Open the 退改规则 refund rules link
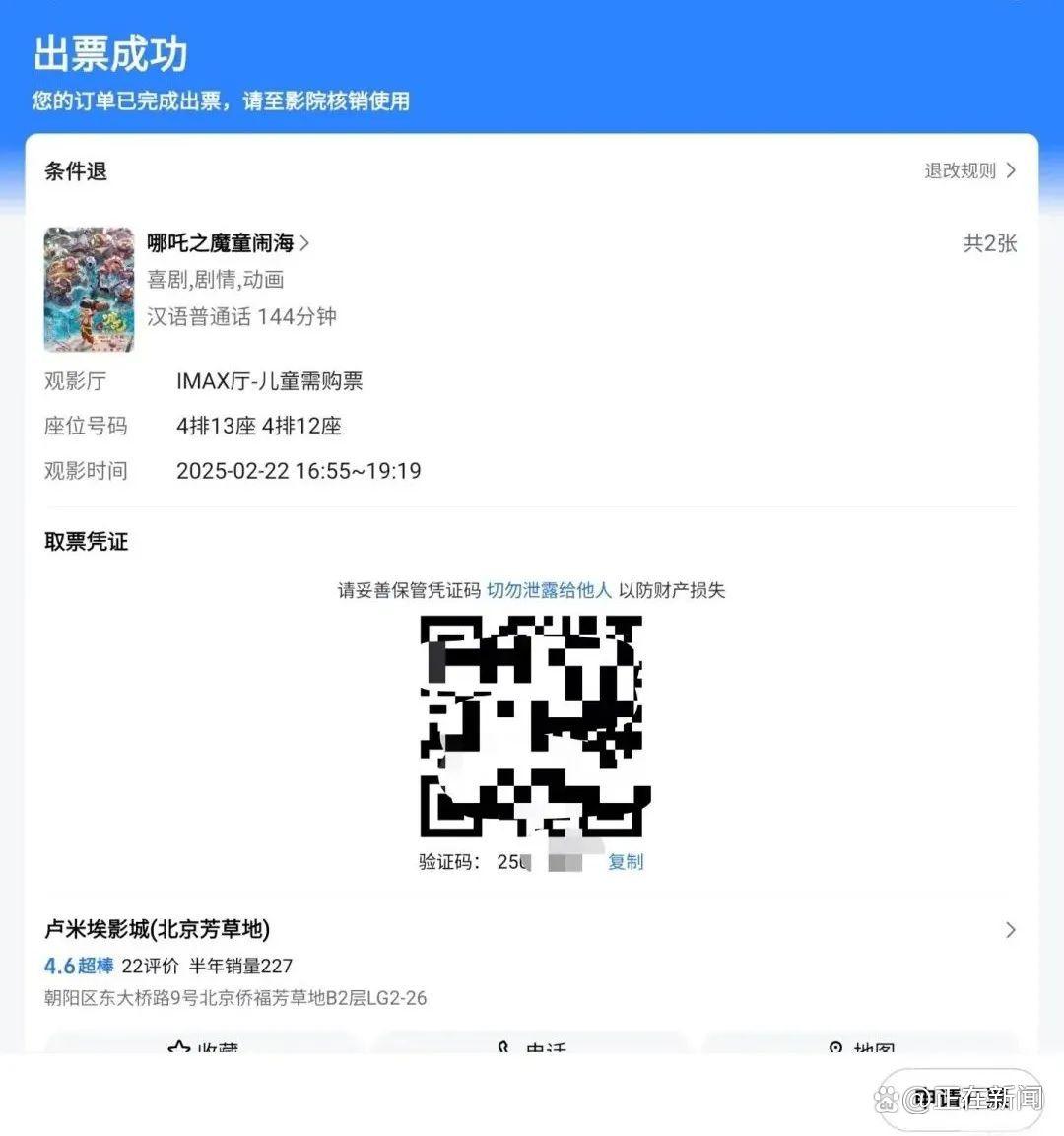Screen dimensions: 1064x1136 969,170
